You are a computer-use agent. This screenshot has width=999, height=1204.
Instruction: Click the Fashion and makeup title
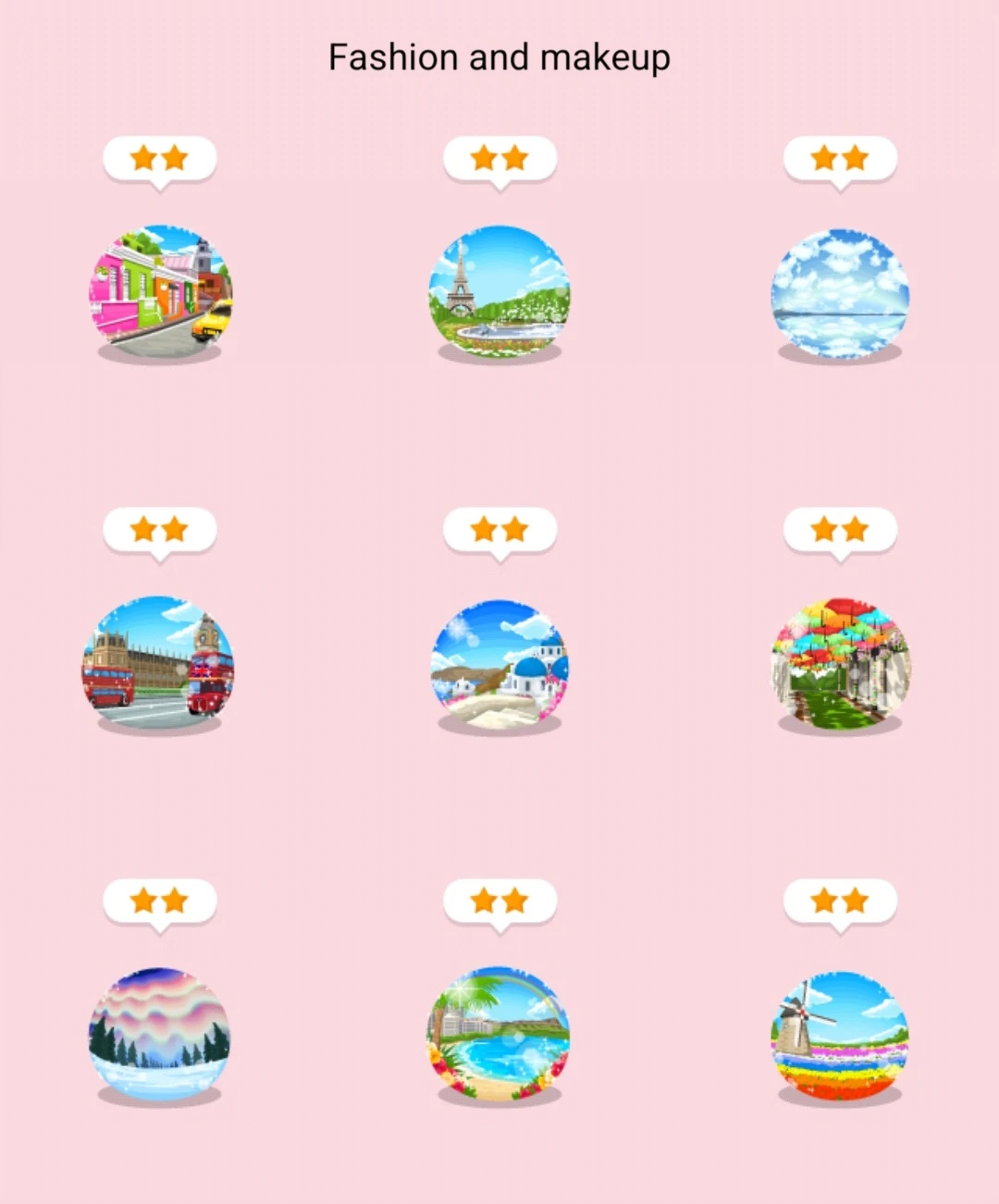tap(499, 57)
